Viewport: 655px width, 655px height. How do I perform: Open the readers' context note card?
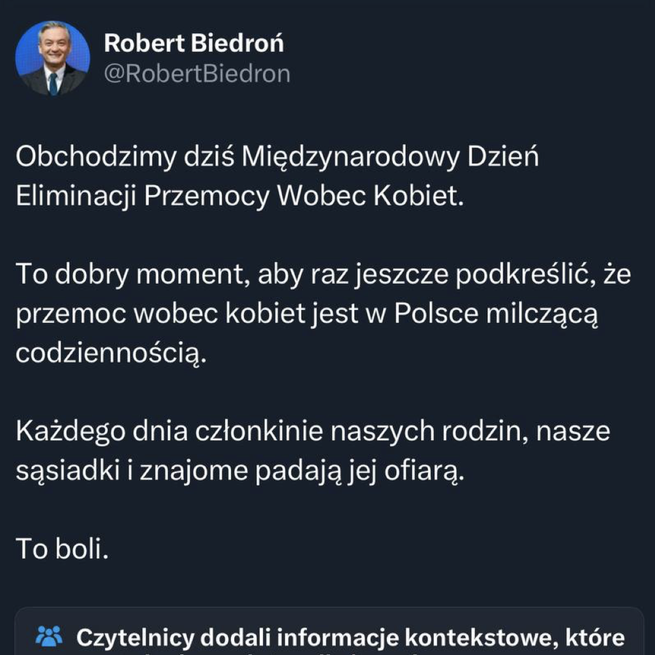(330, 634)
